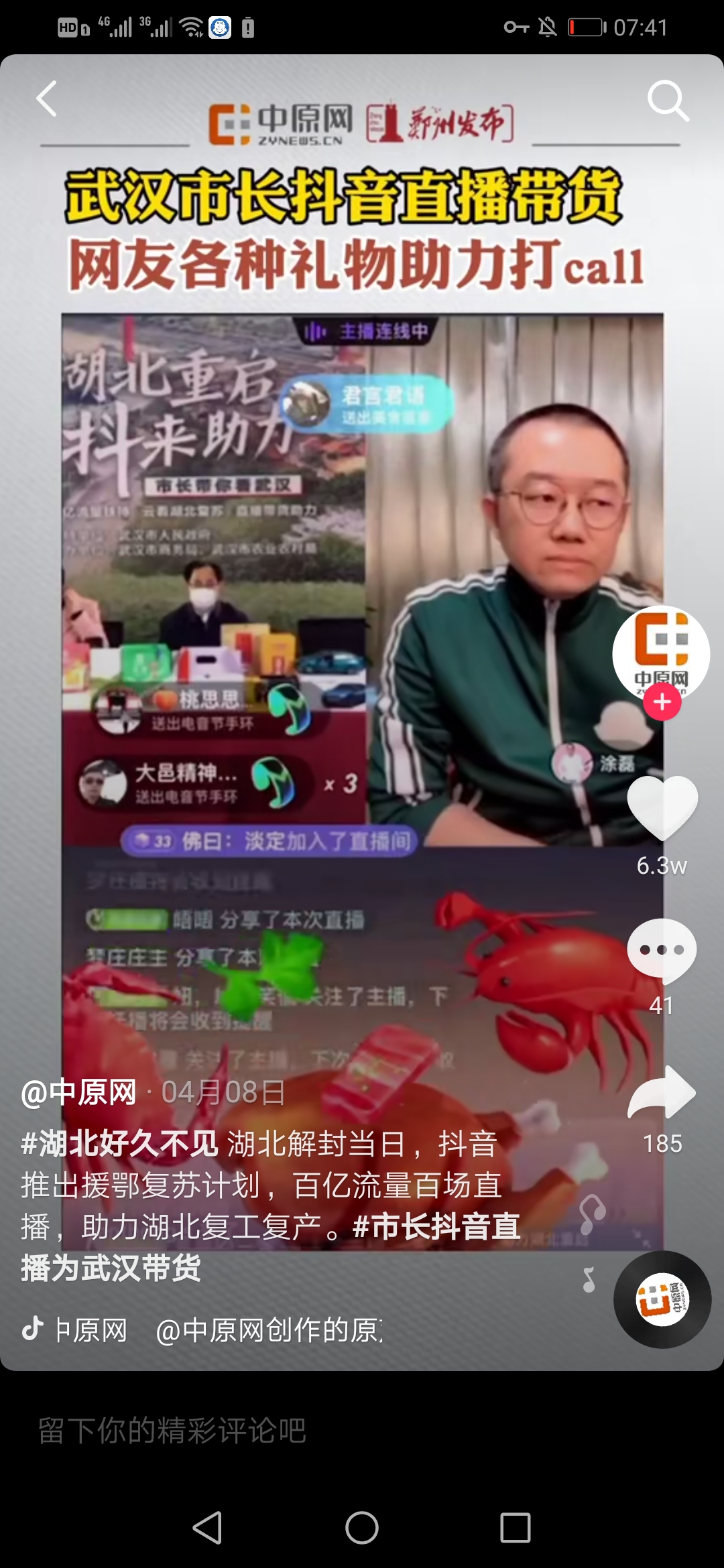Tap the system home button
The image size is (724, 1568).
point(362,1528)
